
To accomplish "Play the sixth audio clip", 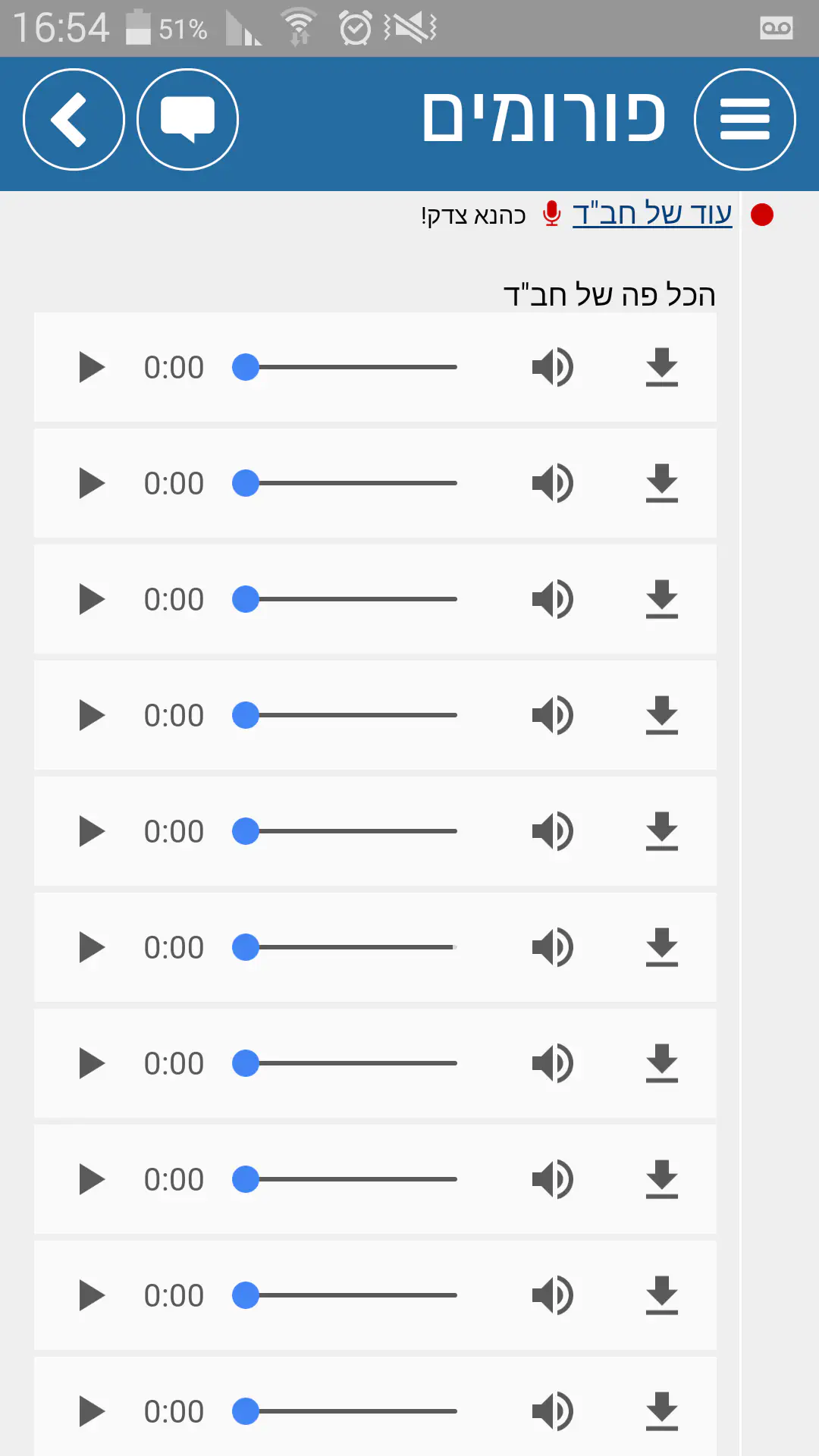I will pos(92,947).
